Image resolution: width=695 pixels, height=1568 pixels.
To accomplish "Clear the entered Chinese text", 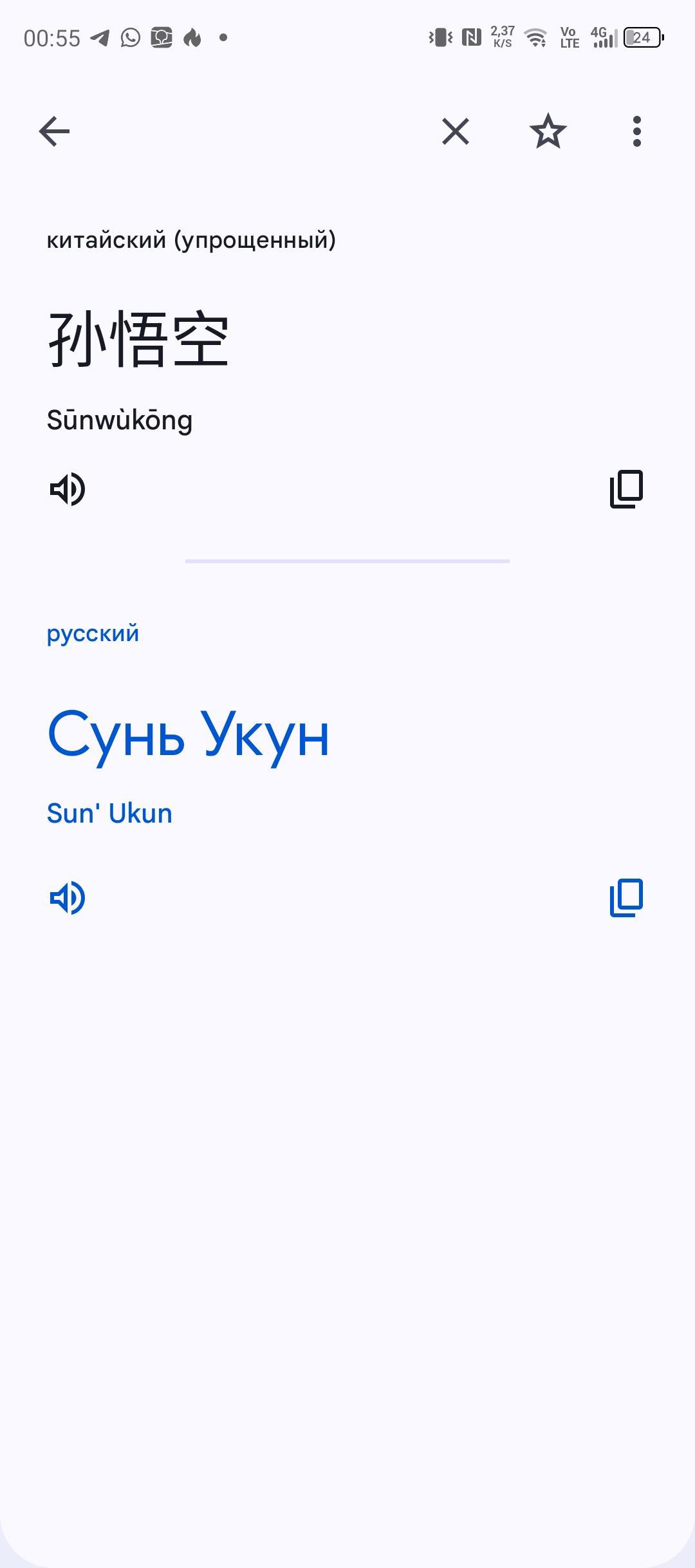I will 456,132.
